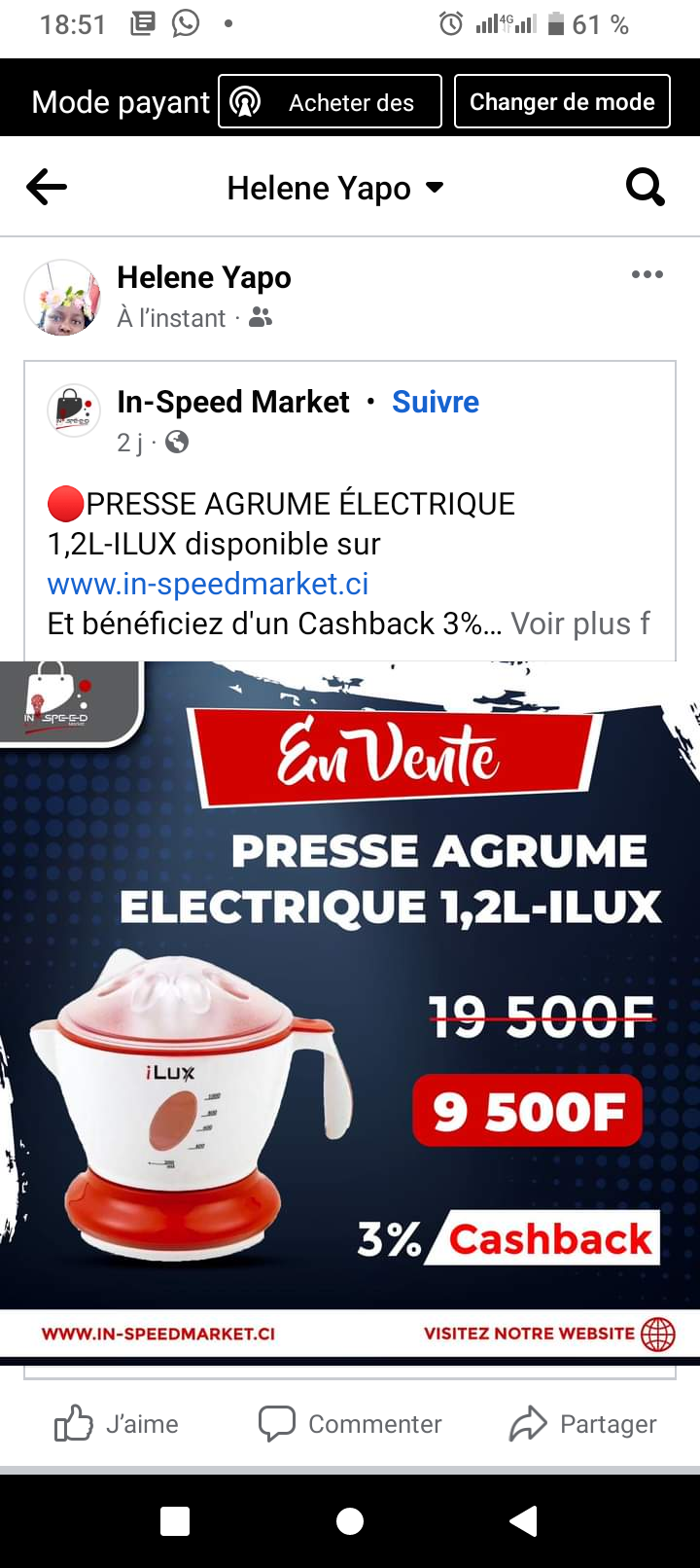Like the post with J'aime

pos(117,1424)
